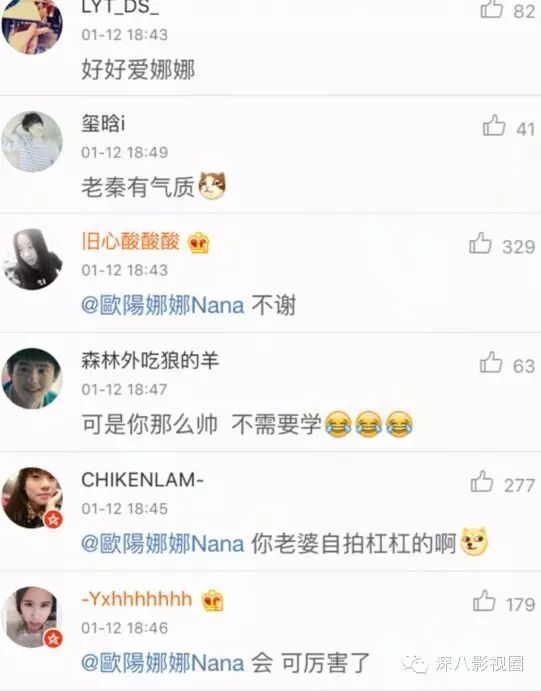Open the comment 好好爱娜娜

pyautogui.click(x=138, y=70)
